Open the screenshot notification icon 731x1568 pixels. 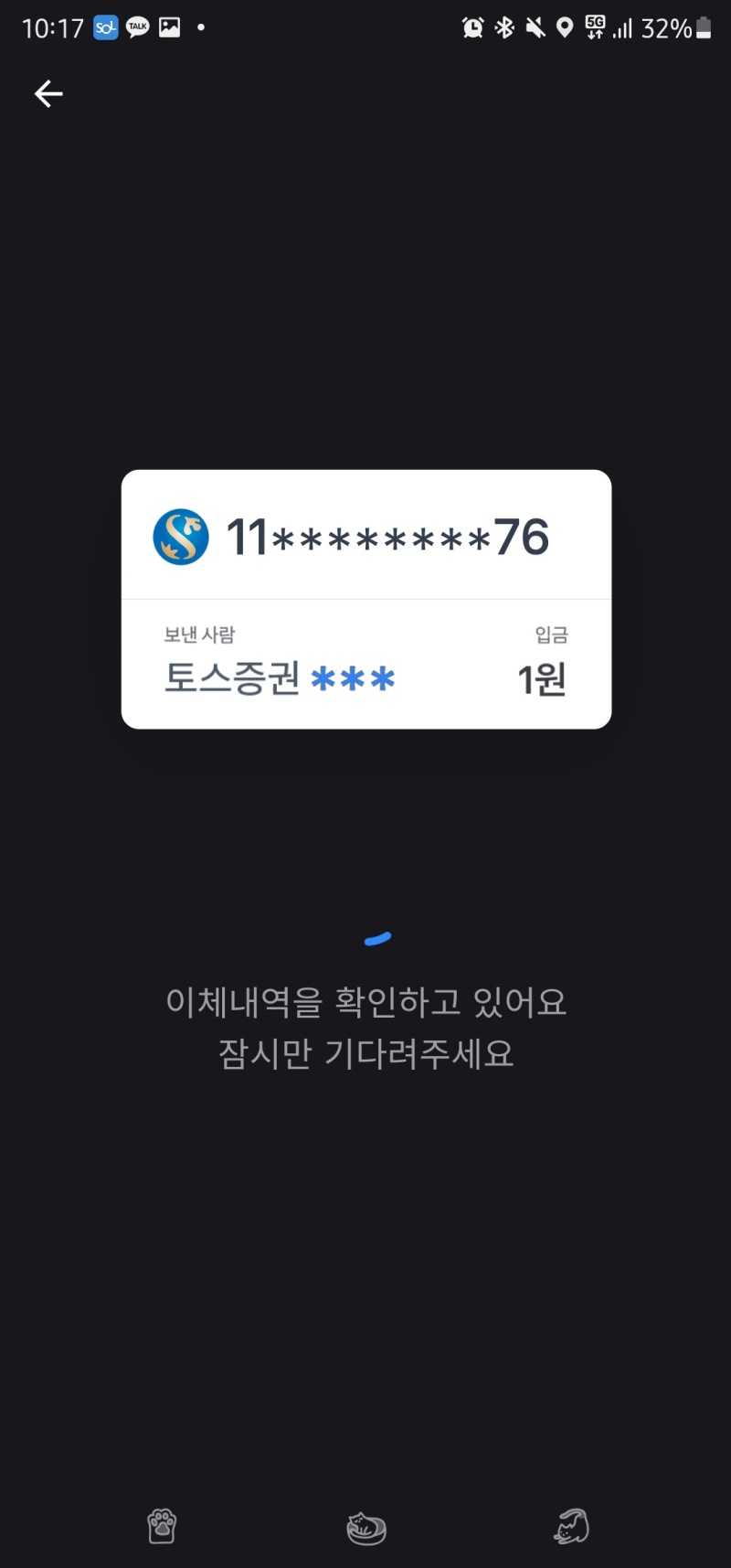(169, 27)
